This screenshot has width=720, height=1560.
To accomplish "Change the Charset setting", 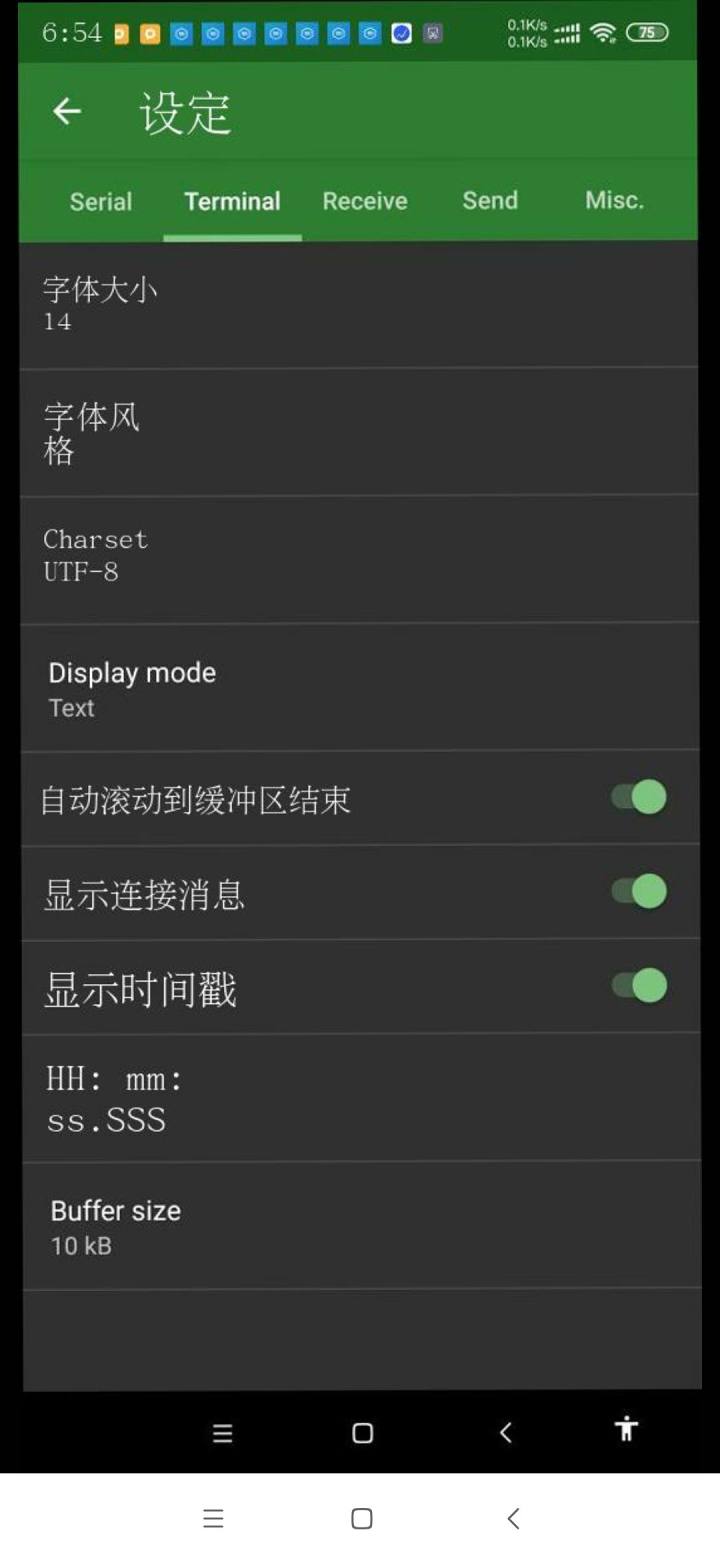I will (x=359, y=558).
